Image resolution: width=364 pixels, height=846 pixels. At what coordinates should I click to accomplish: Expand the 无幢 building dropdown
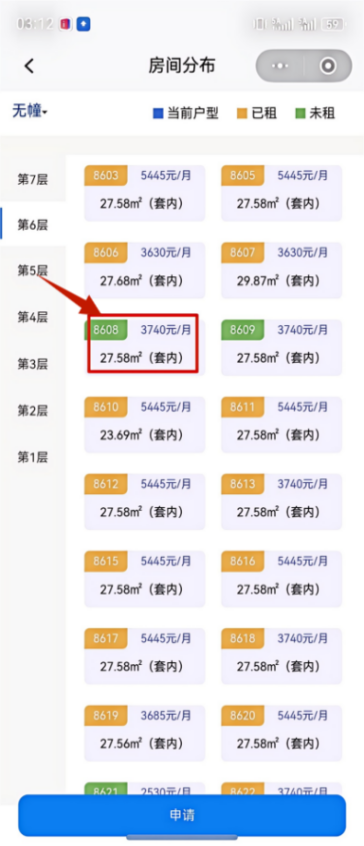(30, 112)
